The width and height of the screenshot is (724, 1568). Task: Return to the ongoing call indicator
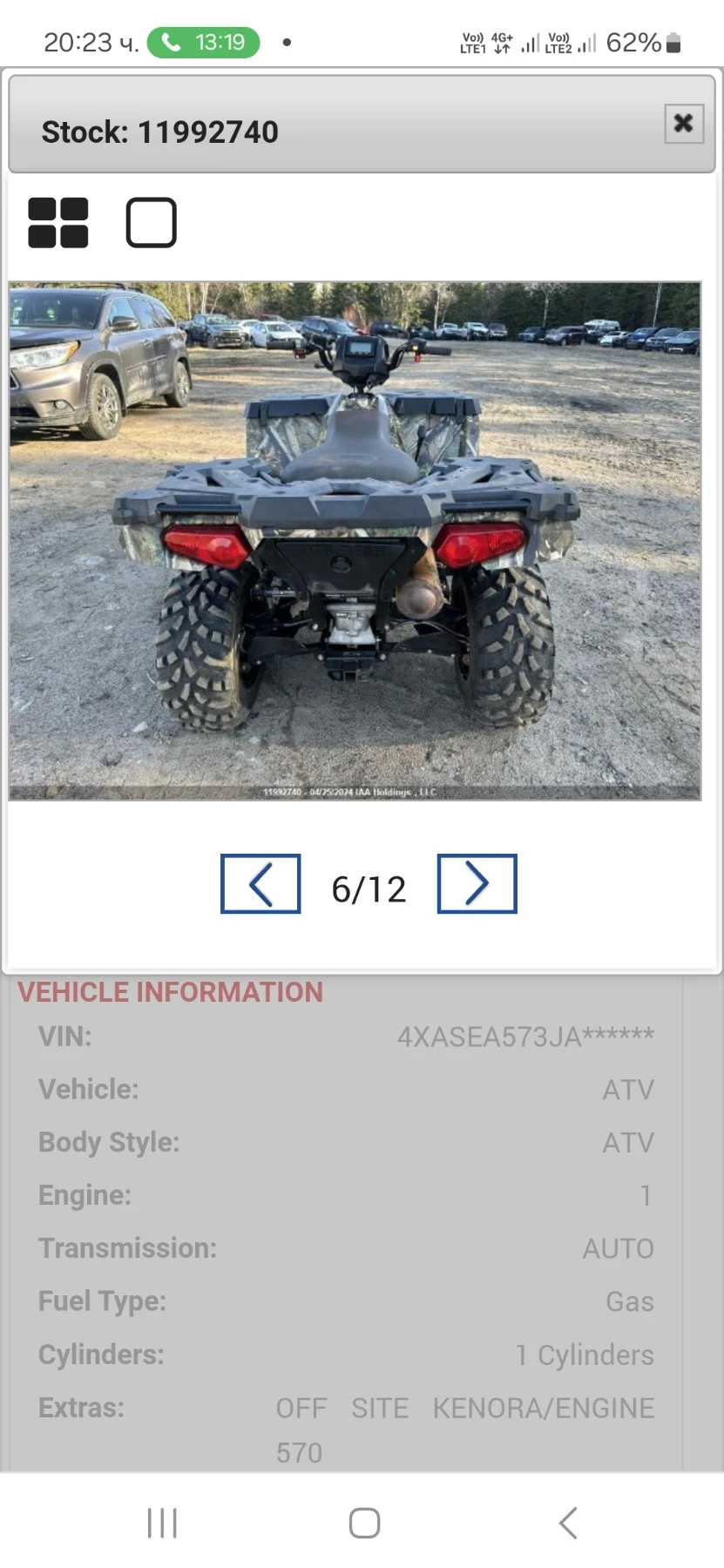point(204,42)
